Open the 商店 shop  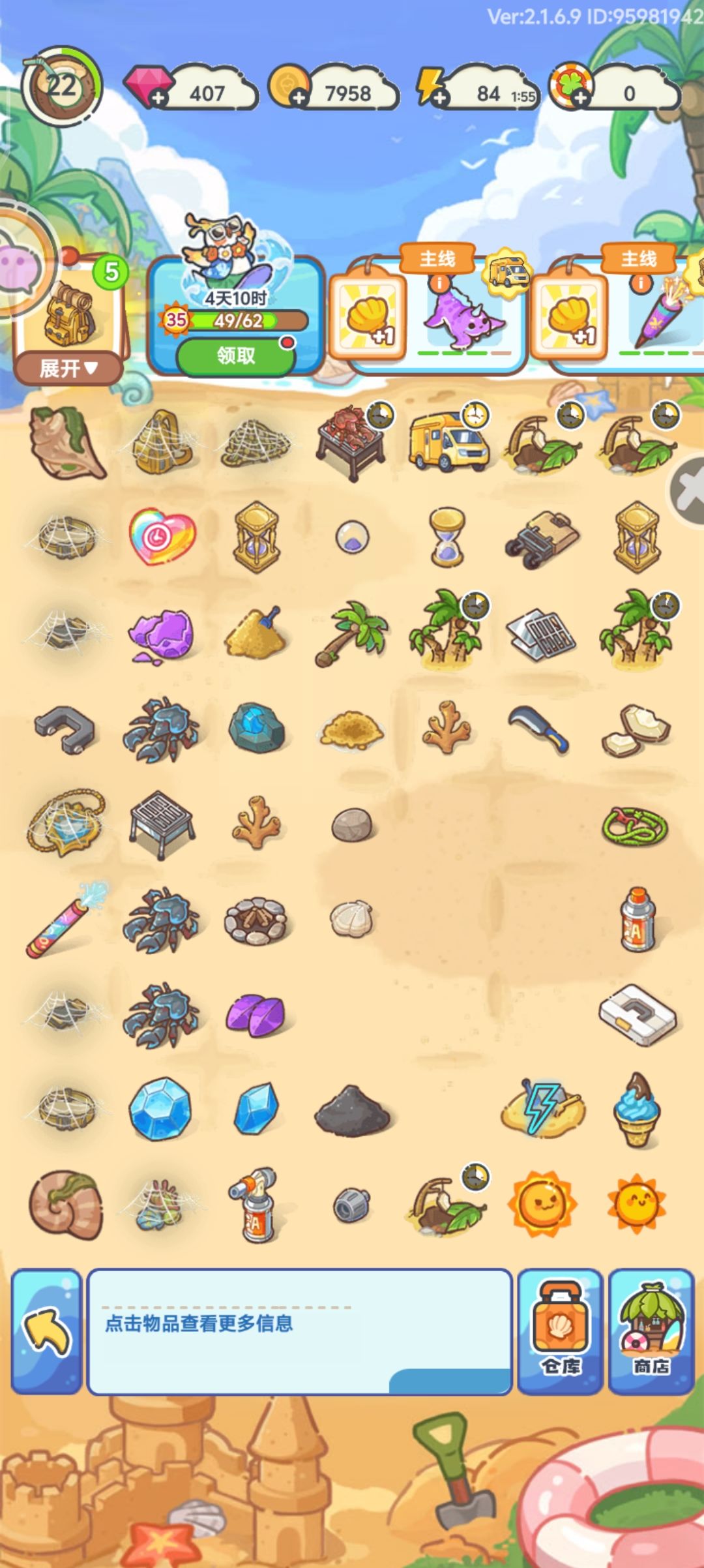point(651,1330)
